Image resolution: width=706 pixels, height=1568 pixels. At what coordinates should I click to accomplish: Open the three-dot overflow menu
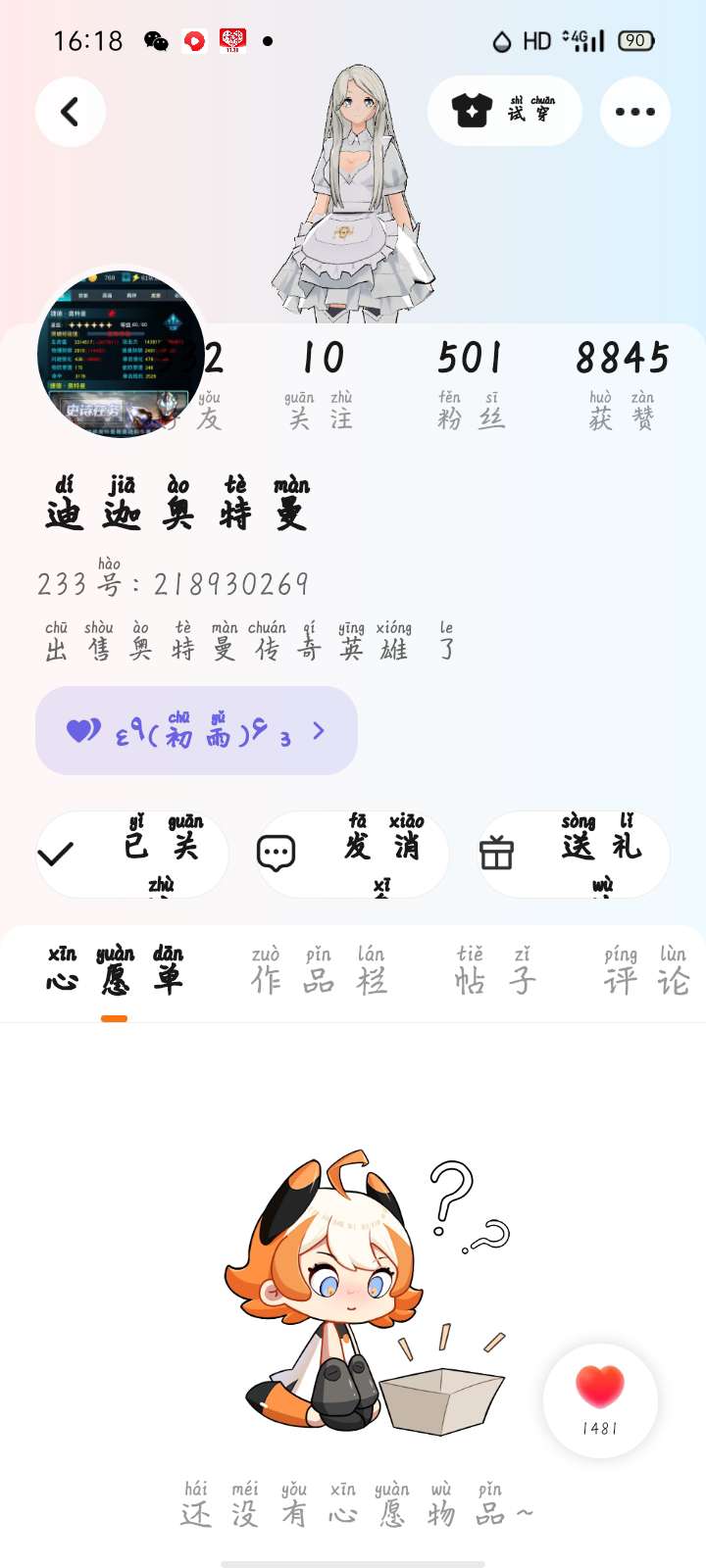635,112
